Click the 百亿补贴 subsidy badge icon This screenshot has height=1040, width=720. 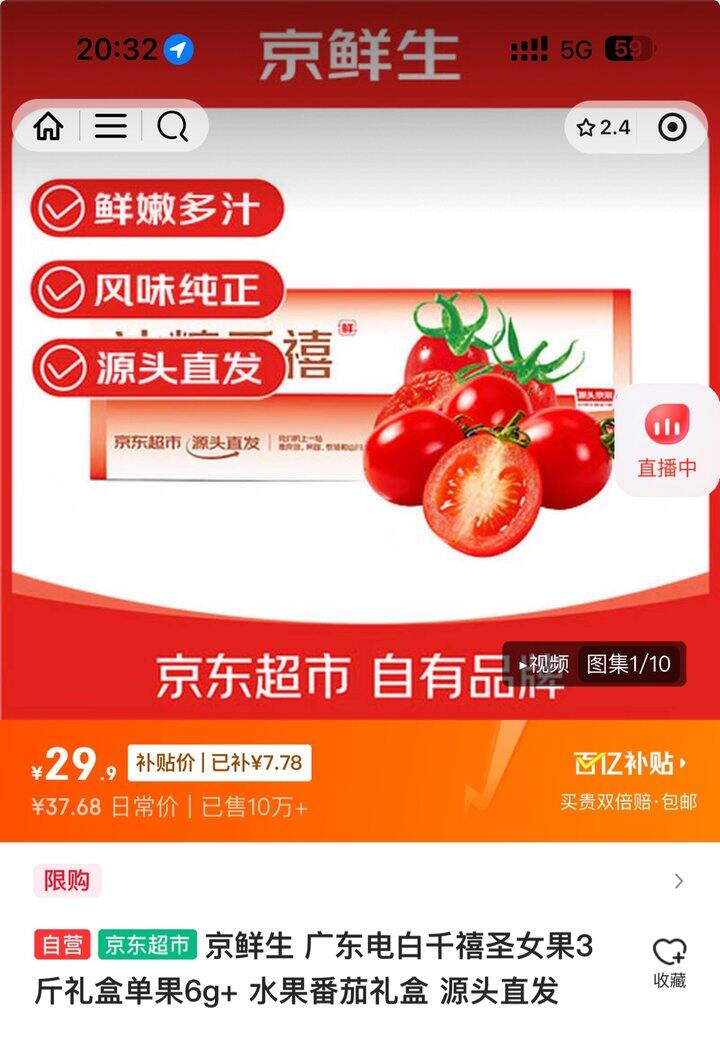[629, 764]
